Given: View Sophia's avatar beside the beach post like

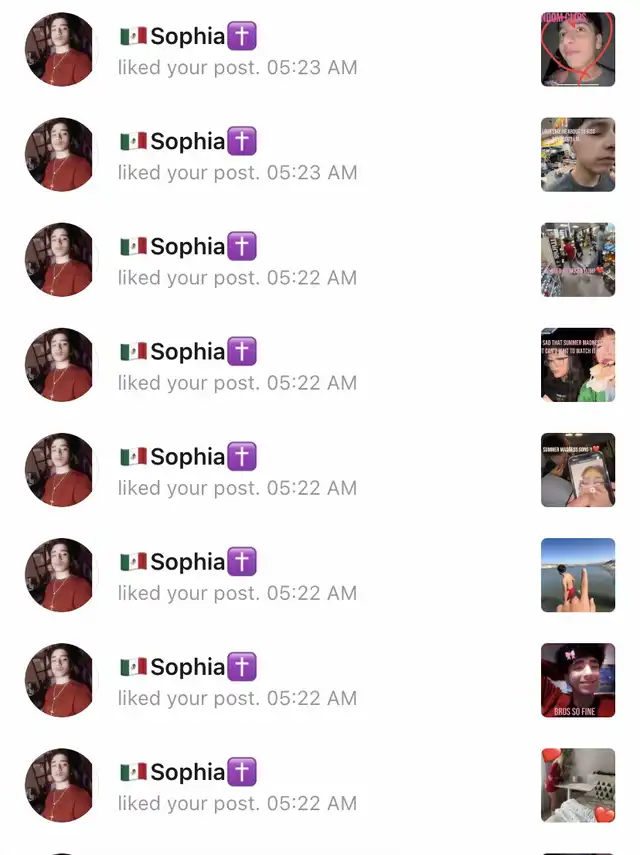Looking at the screenshot, I should tap(60, 575).
